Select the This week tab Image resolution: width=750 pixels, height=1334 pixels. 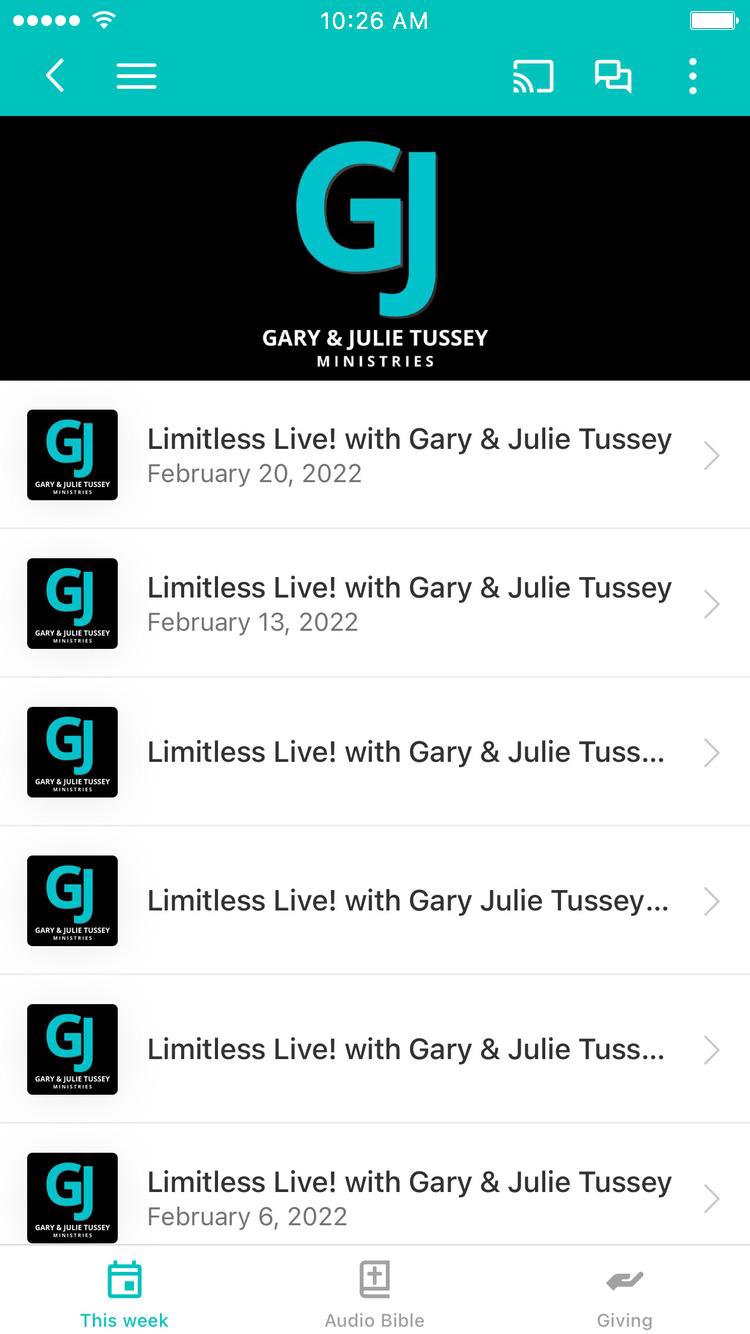(x=124, y=1294)
